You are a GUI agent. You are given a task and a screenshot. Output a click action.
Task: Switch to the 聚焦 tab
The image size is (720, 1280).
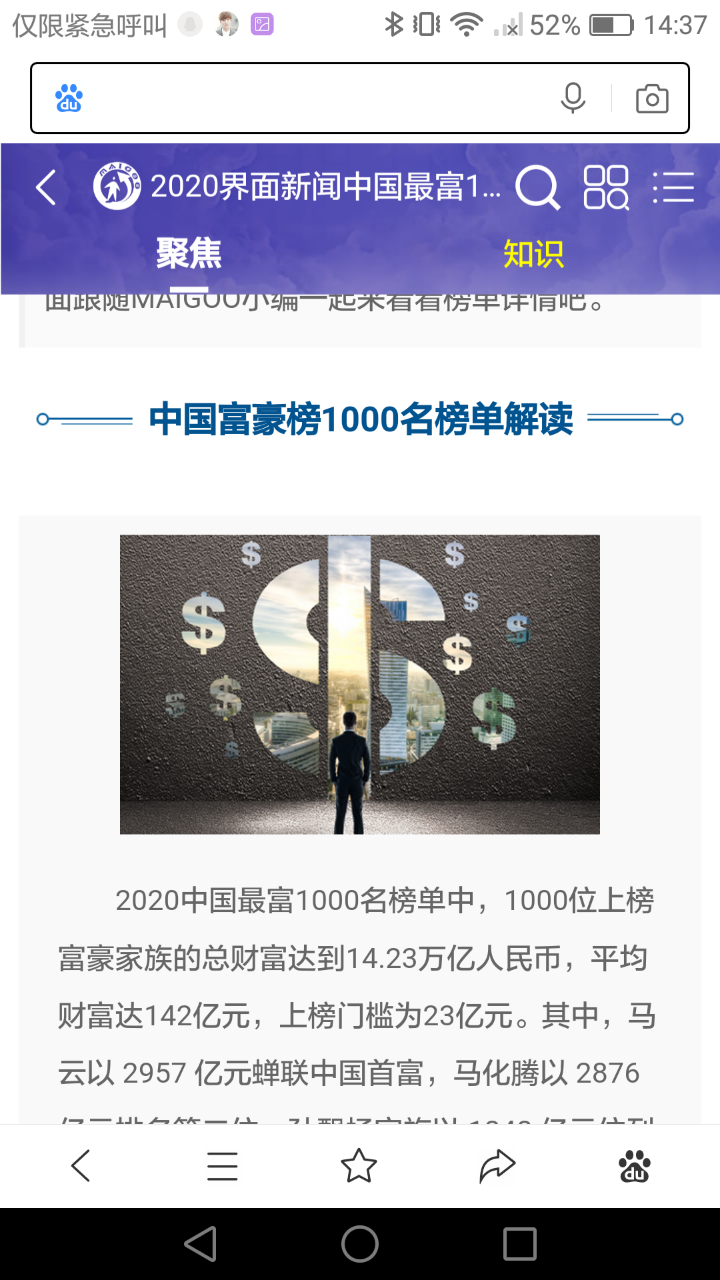coord(188,254)
